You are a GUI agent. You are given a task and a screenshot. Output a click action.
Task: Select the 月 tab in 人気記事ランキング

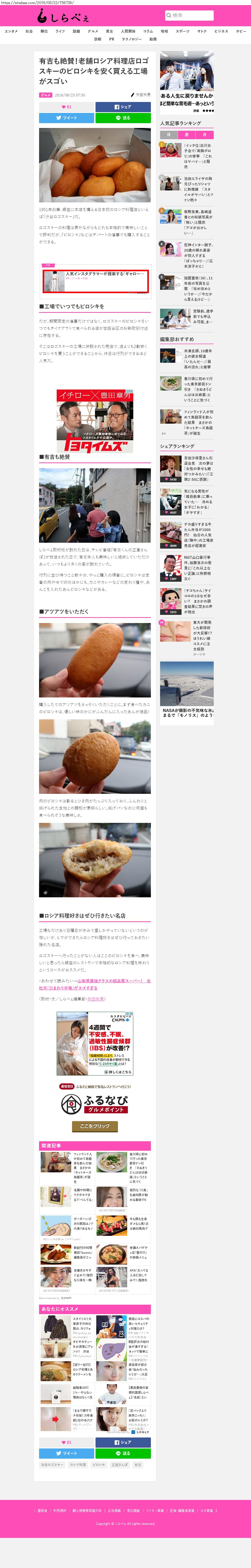[x=204, y=135]
